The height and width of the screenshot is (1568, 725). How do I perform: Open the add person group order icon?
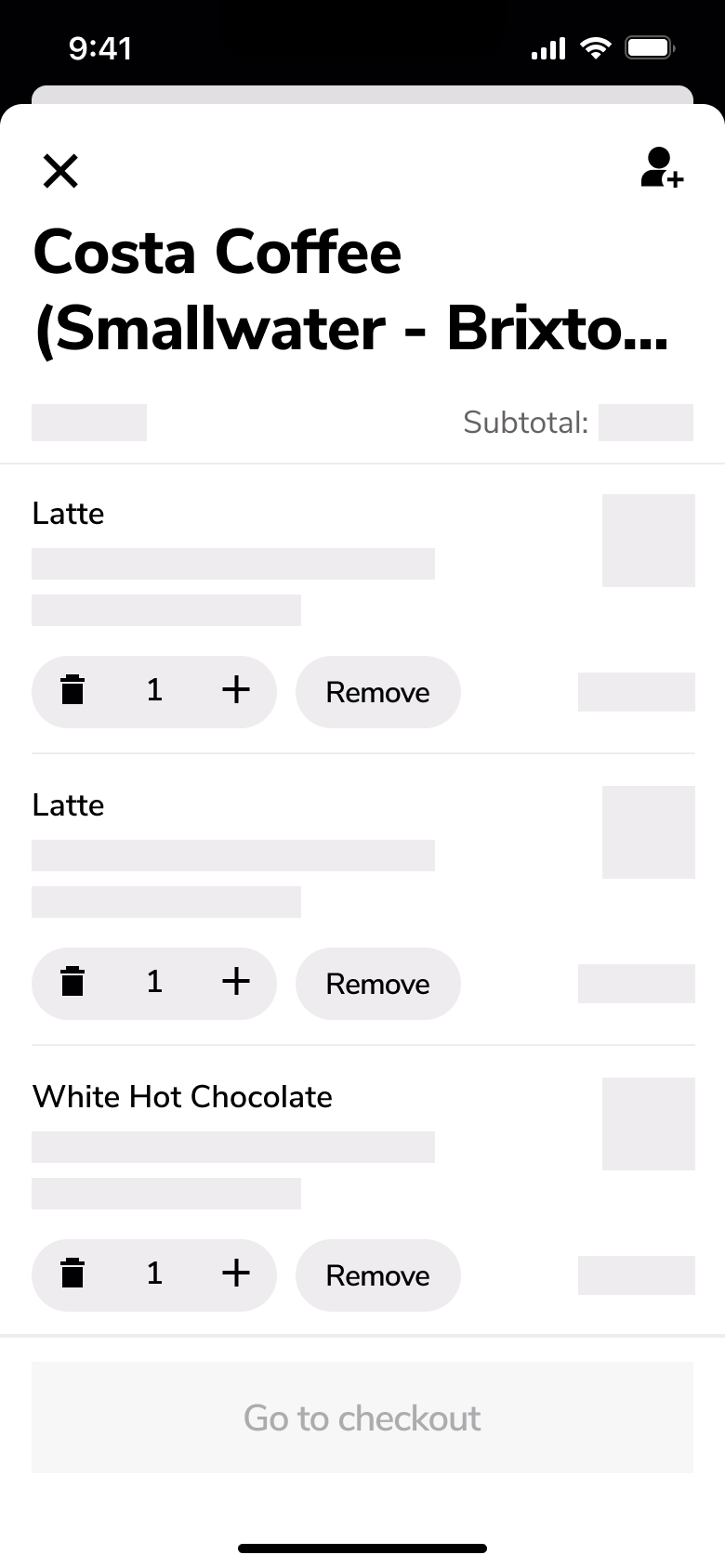(x=662, y=168)
